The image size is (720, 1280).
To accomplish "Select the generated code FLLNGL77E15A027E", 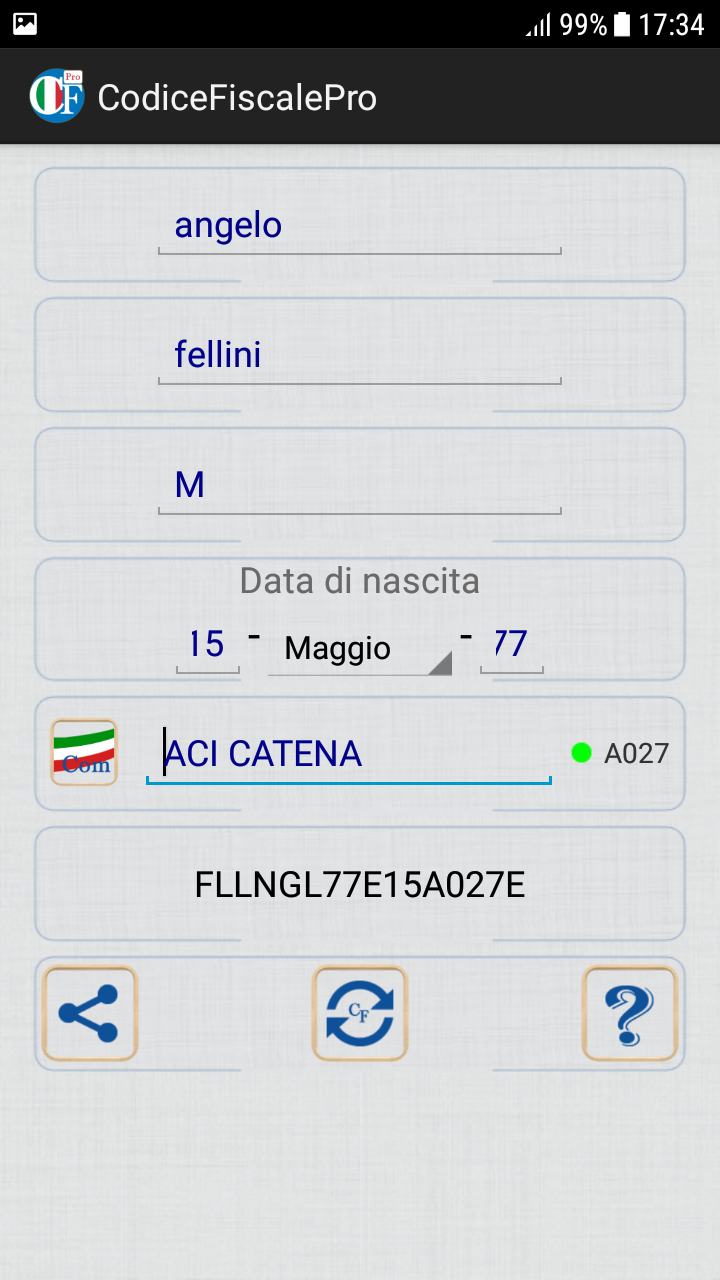I will click(359, 884).
